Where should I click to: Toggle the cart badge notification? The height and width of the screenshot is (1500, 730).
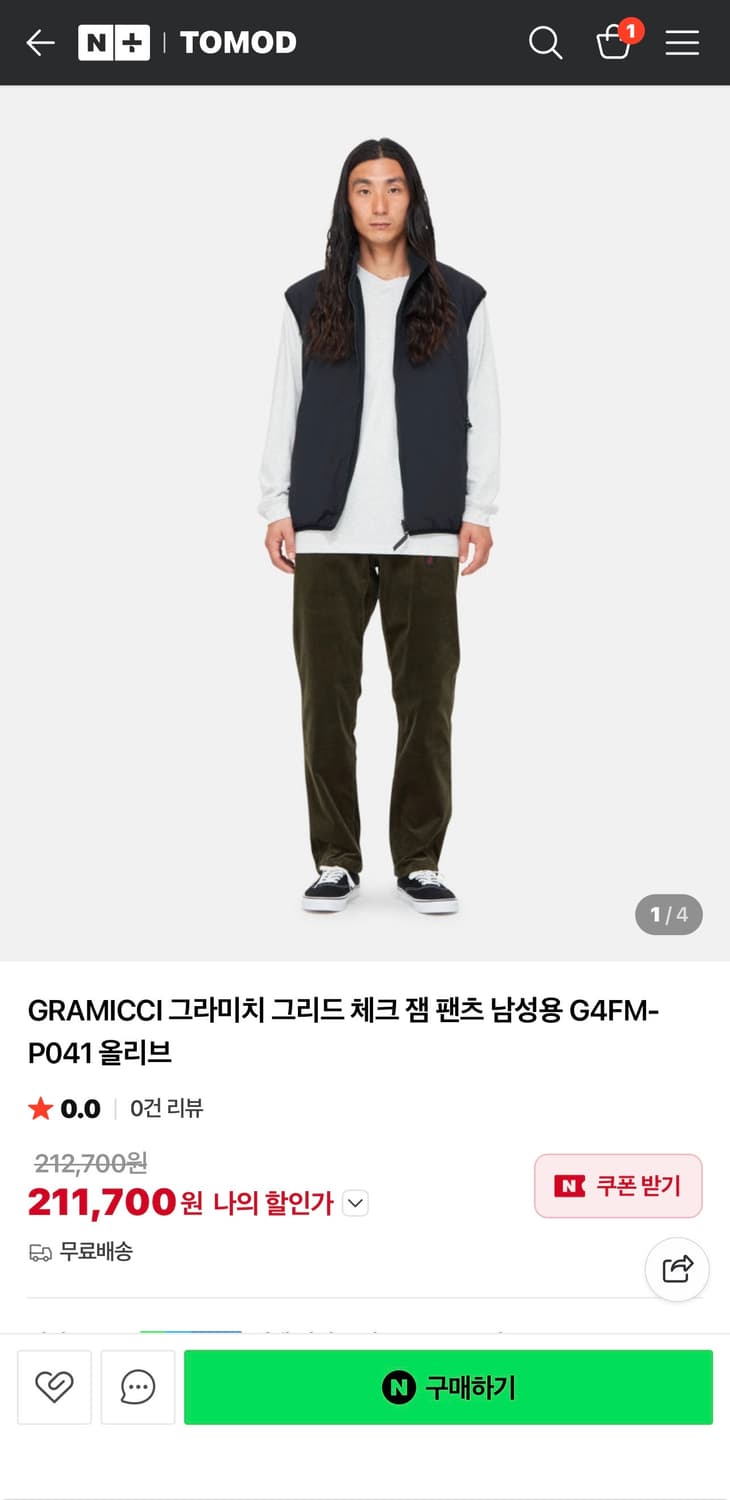pyautogui.click(x=628, y=28)
